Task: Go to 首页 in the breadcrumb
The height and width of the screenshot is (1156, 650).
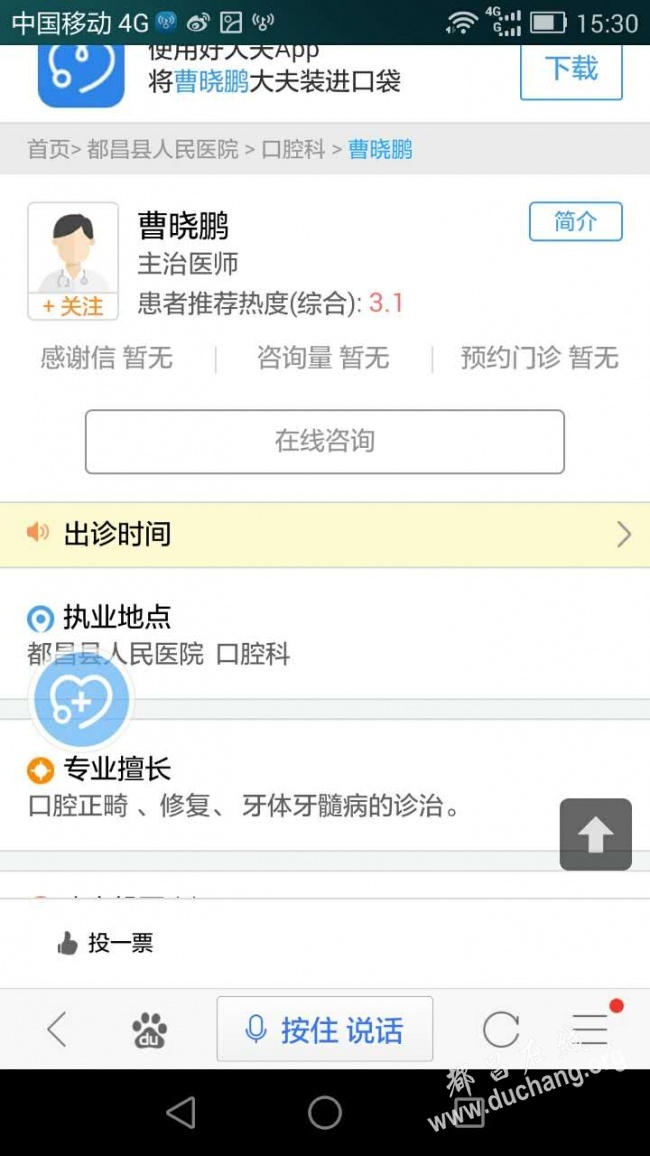Action: [48, 150]
